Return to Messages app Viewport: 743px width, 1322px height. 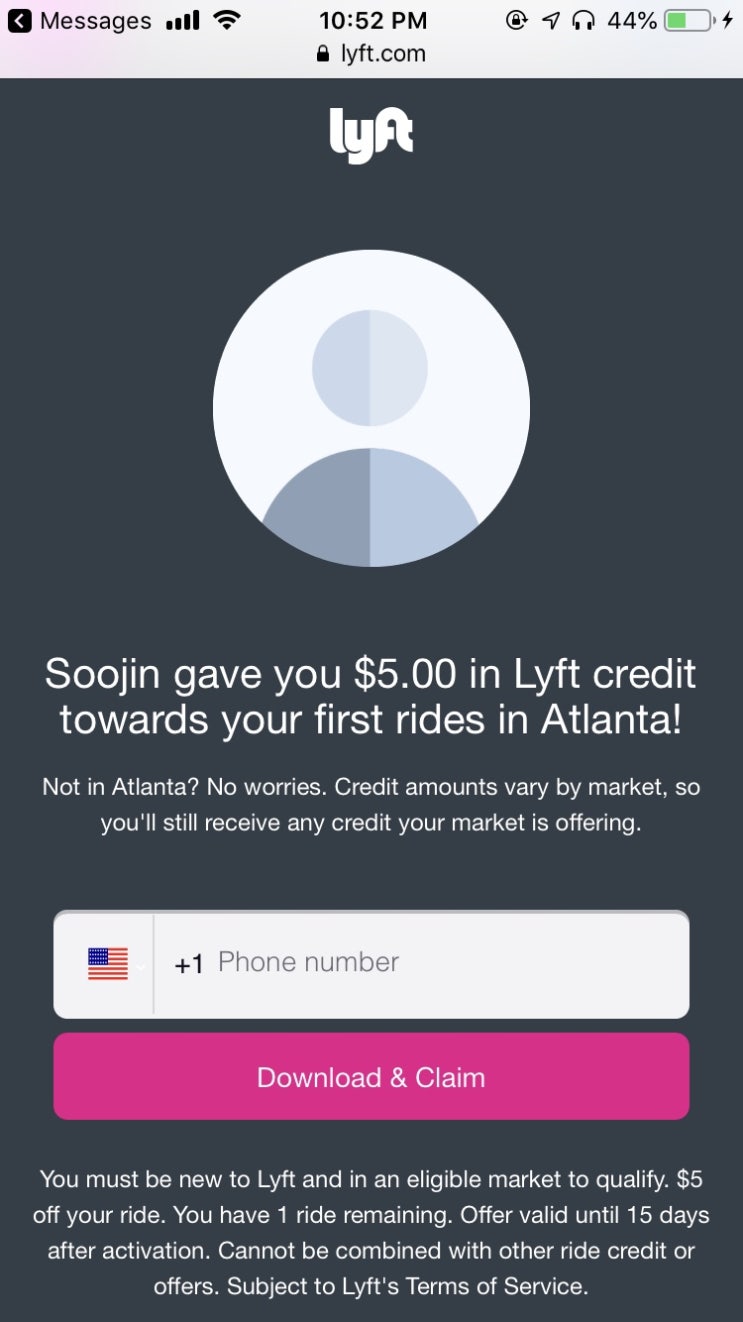tap(80, 20)
